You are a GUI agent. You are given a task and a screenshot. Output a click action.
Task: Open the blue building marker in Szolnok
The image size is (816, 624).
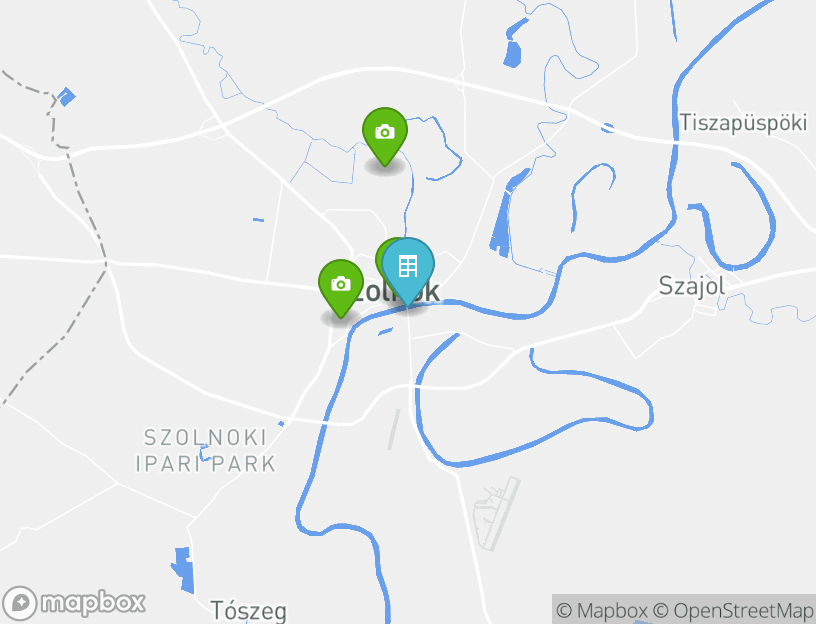pyautogui.click(x=408, y=267)
